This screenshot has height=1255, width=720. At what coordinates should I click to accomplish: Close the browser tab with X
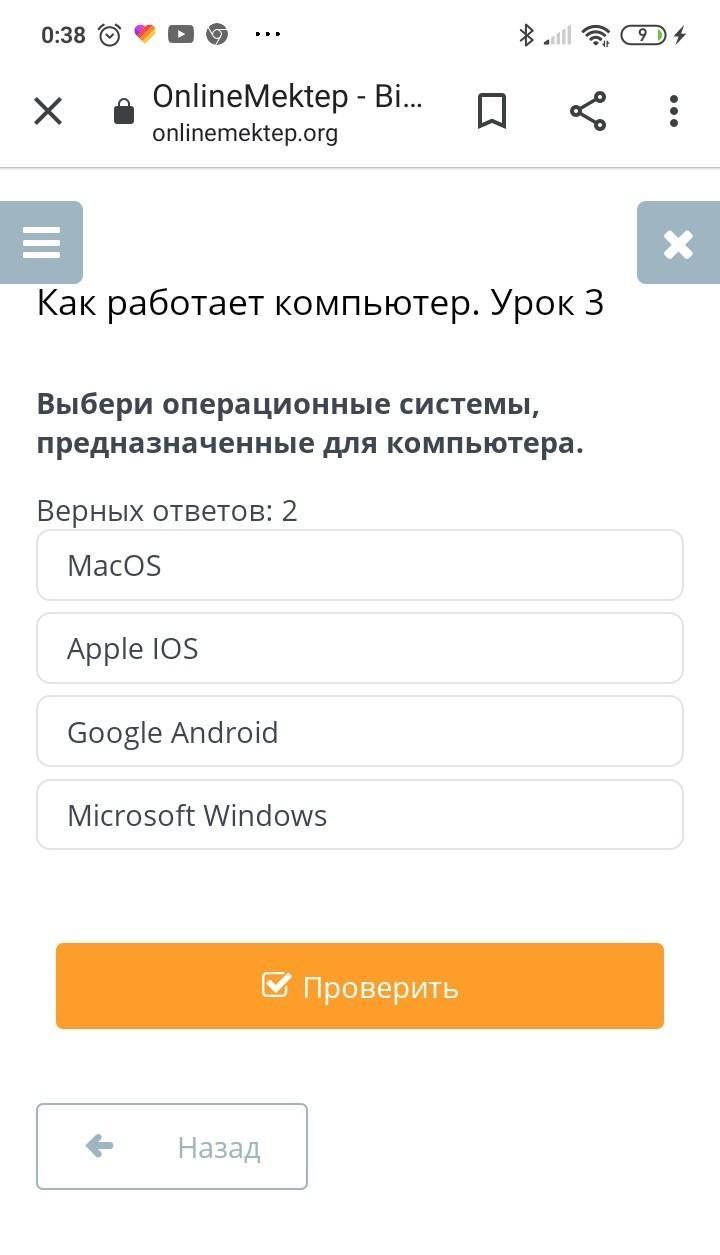pos(48,111)
